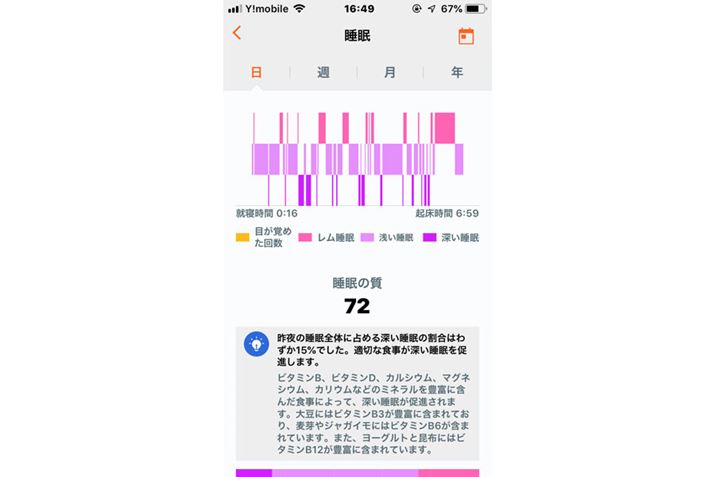Switch to the 週 (week) tab
The image size is (715, 477).
point(323,72)
